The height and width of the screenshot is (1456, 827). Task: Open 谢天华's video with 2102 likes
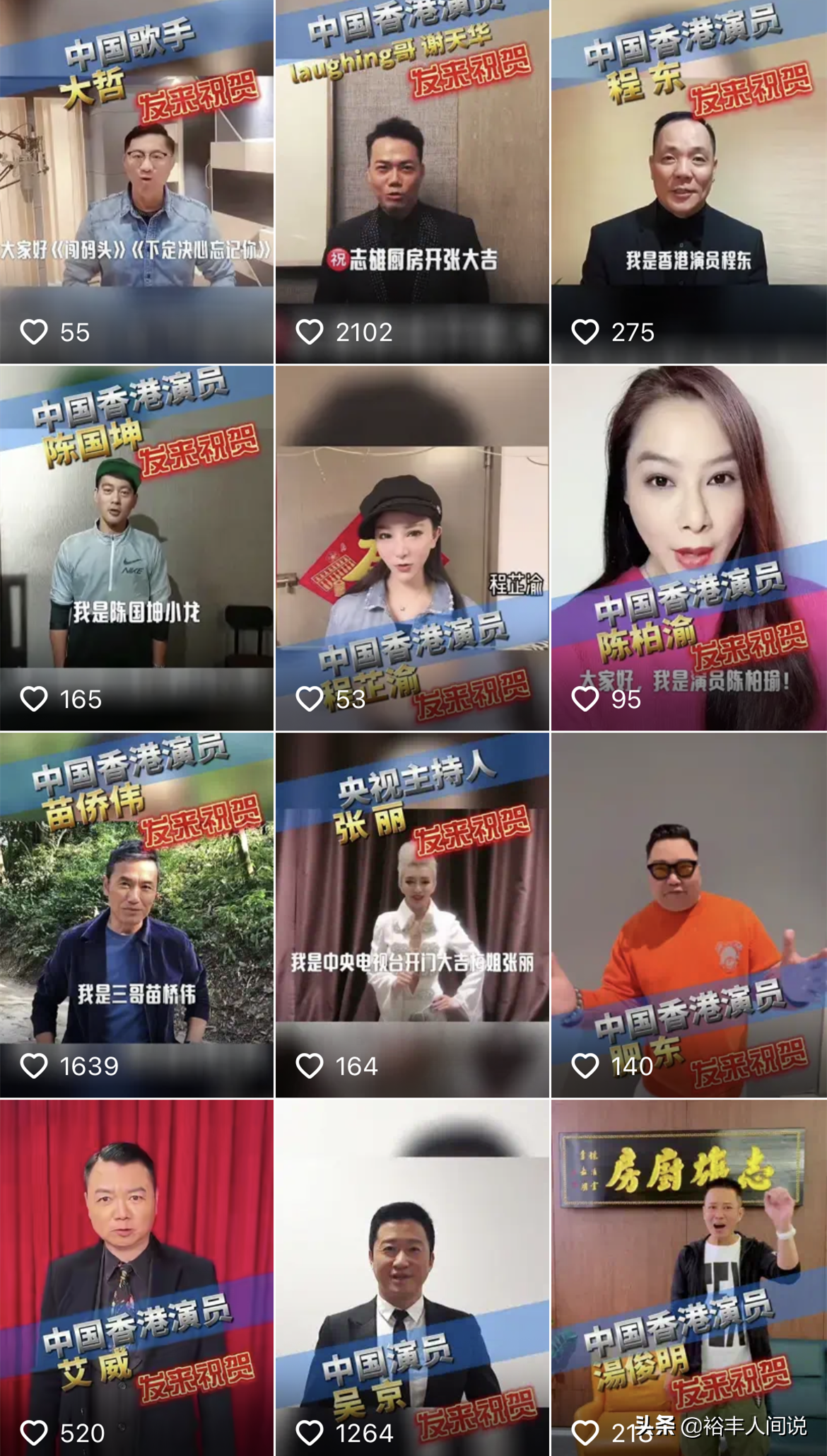coord(412,181)
